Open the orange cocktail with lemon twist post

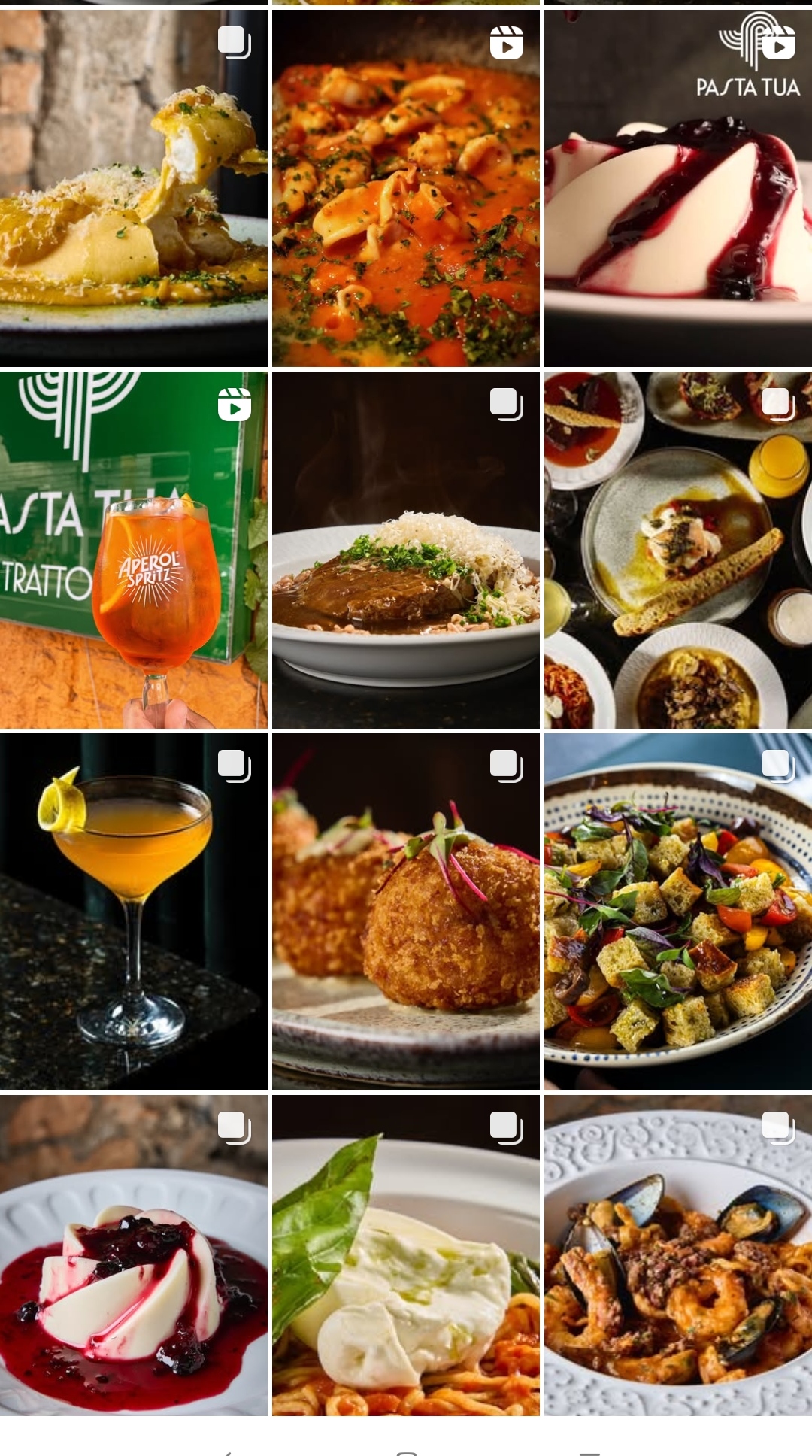pos(133,912)
